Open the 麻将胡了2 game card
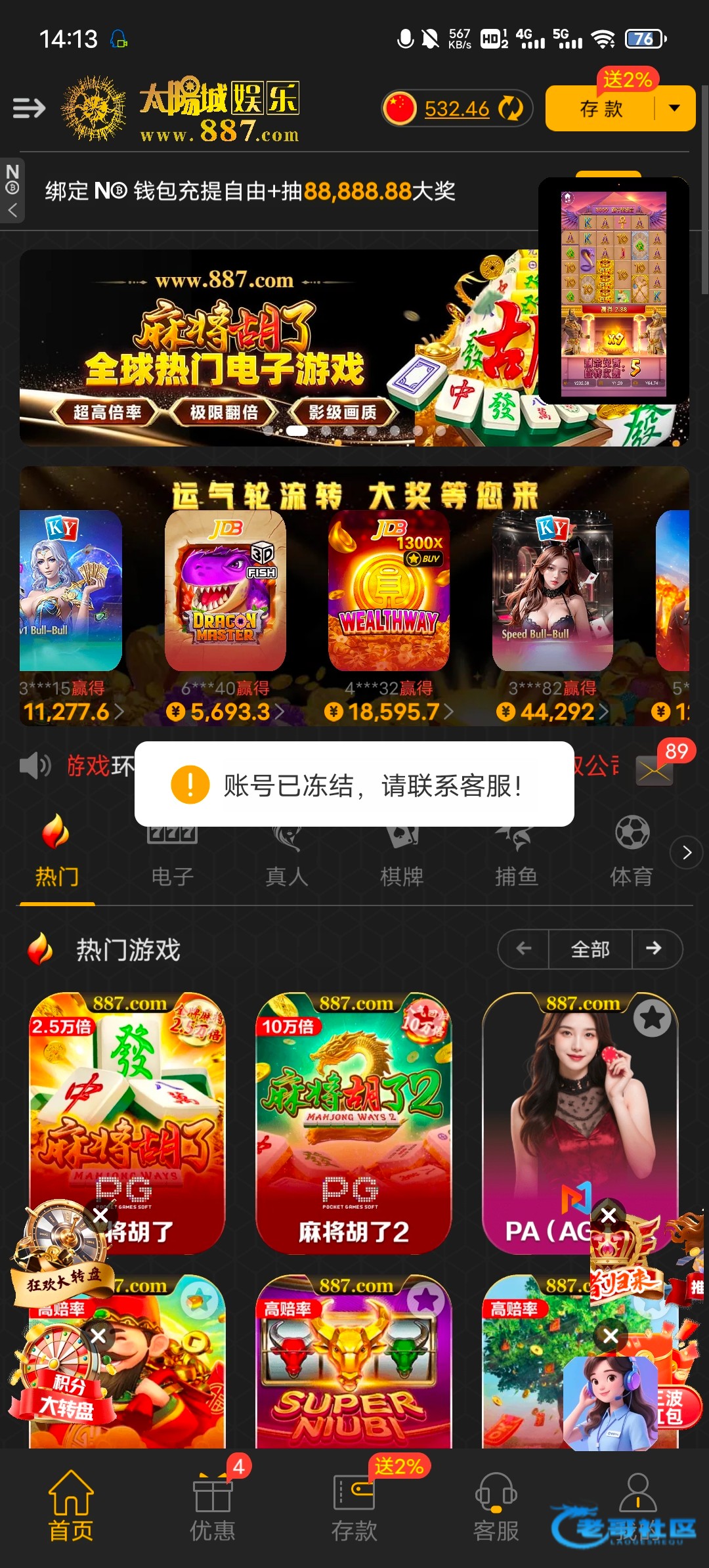 click(x=354, y=1123)
